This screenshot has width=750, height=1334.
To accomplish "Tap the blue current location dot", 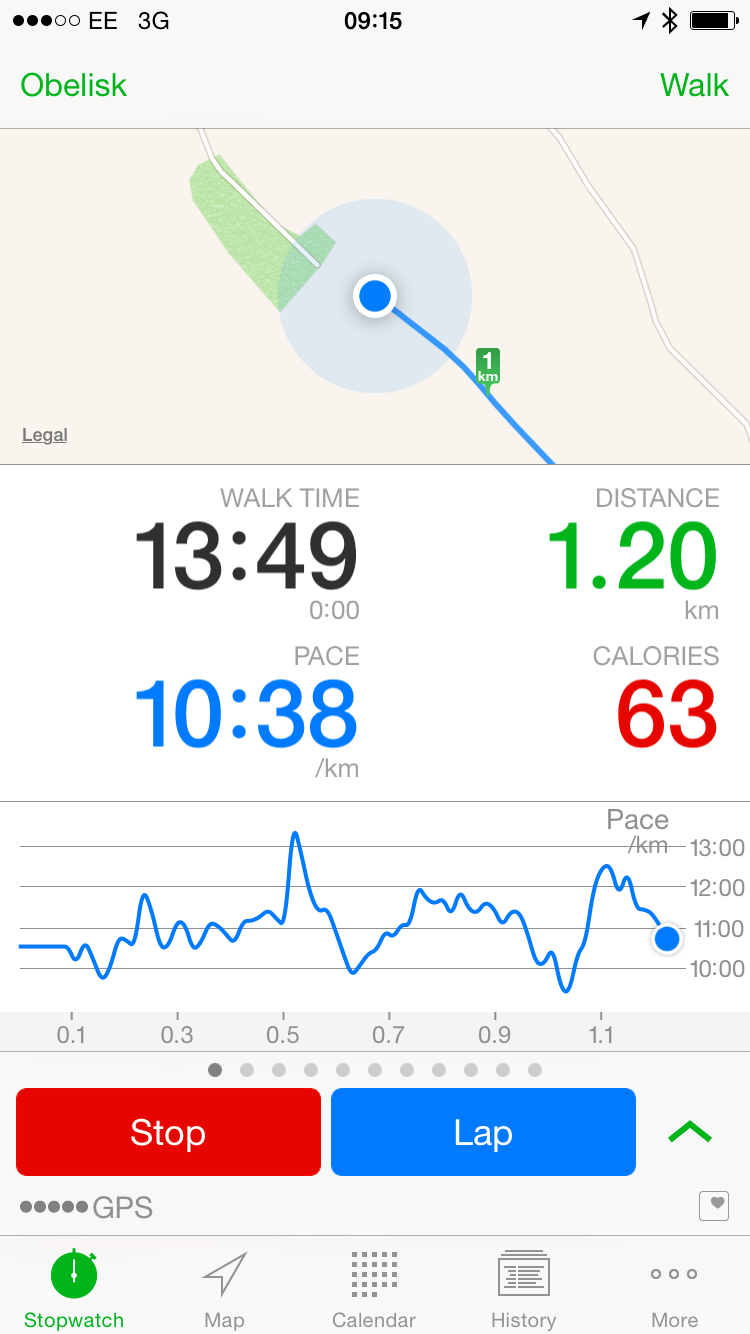I will (x=374, y=296).
